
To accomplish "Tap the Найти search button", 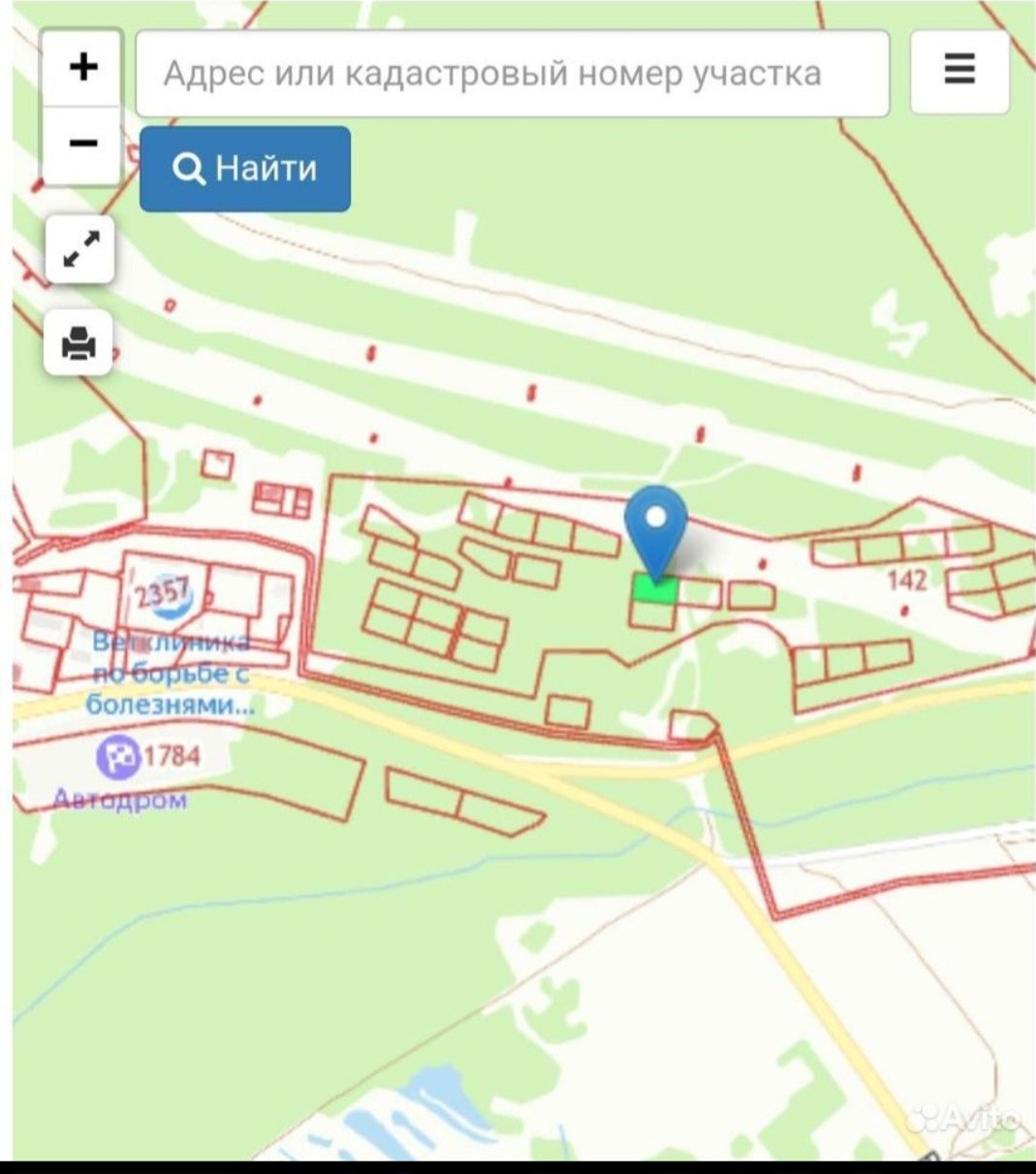I will (x=245, y=169).
